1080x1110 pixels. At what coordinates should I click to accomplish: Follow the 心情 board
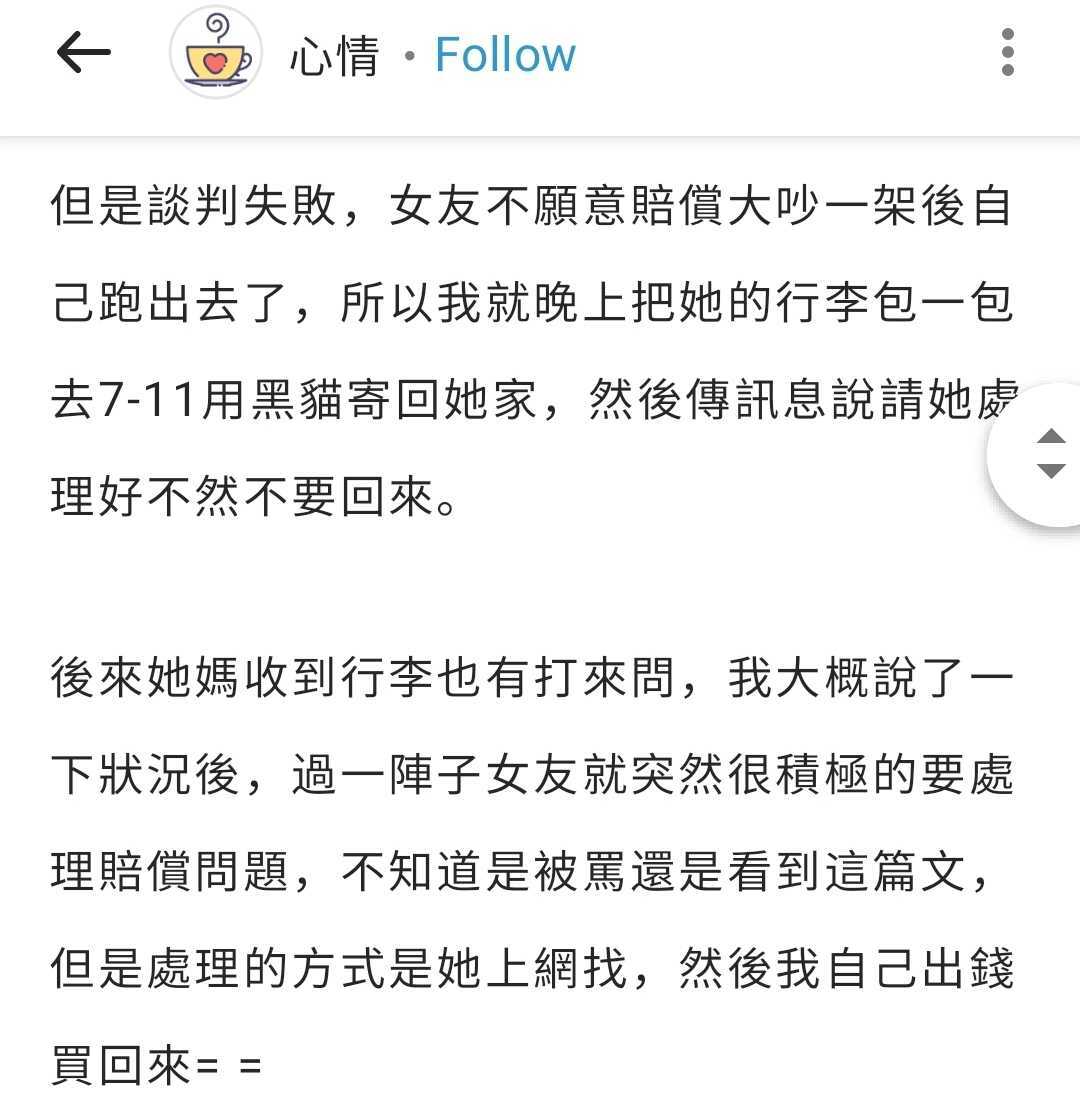(505, 54)
